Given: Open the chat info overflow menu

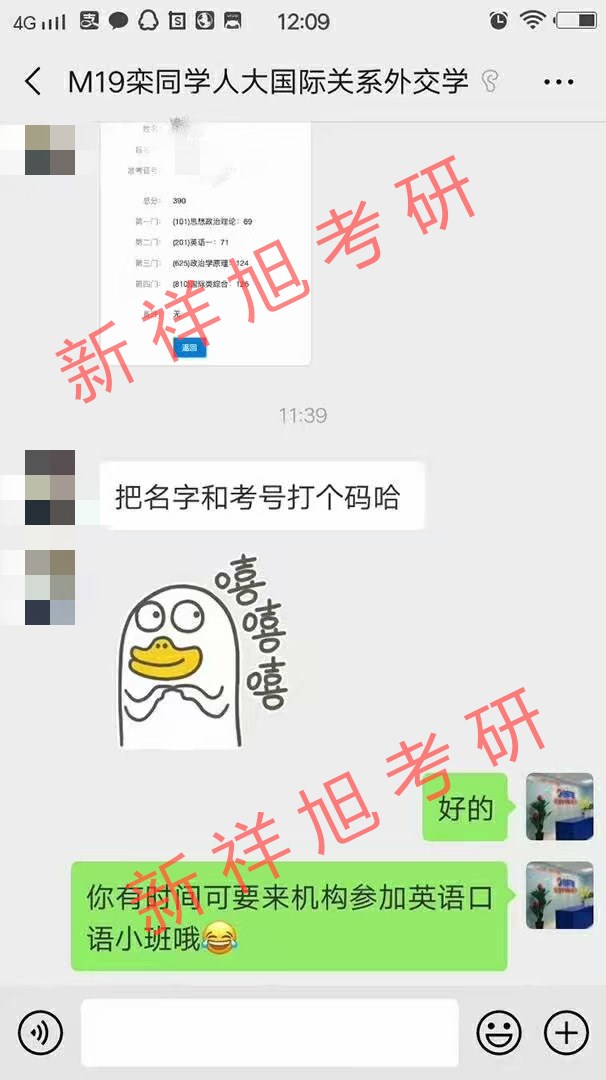Looking at the screenshot, I should pyautogui.click(x=558, y=82).
